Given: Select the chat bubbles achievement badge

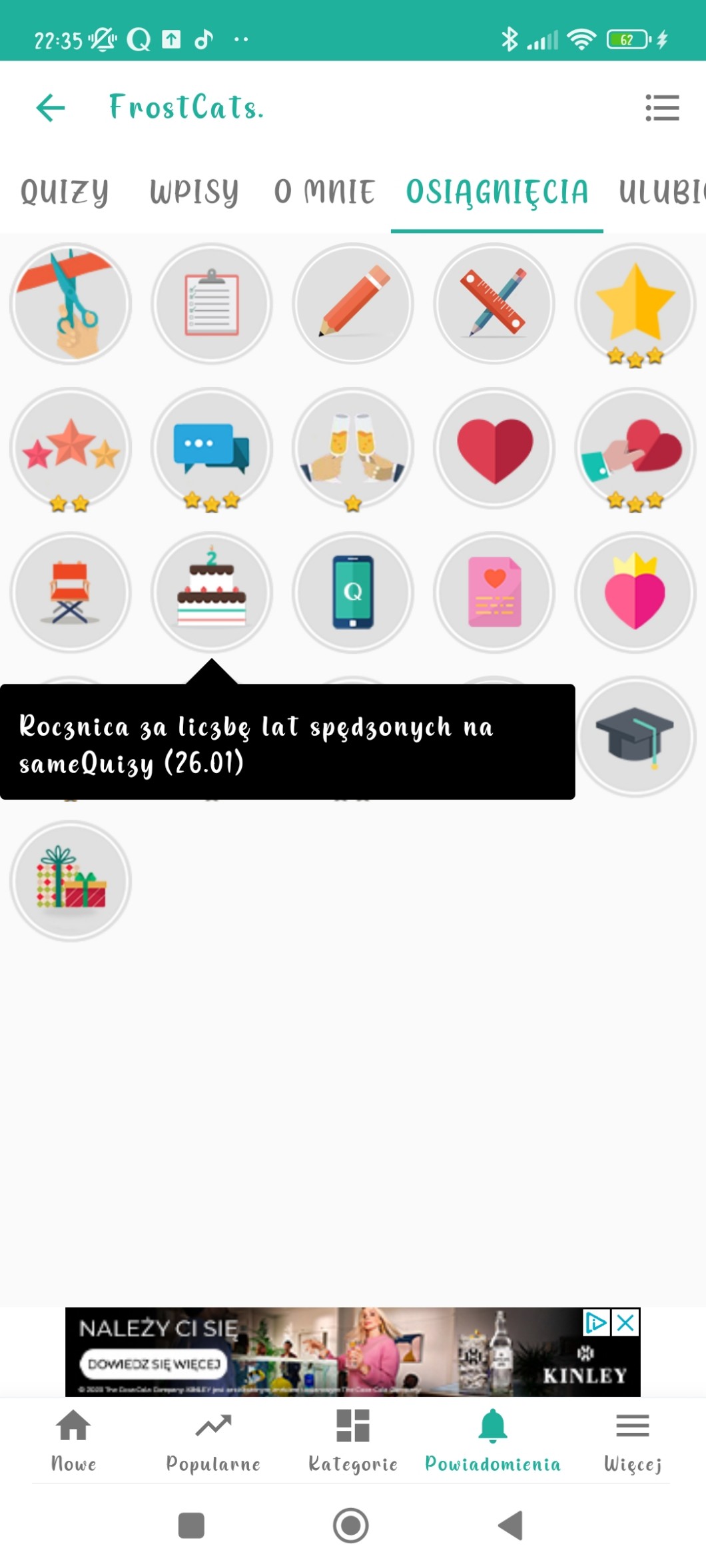Looking at the screenshot, I should point(212,447).
